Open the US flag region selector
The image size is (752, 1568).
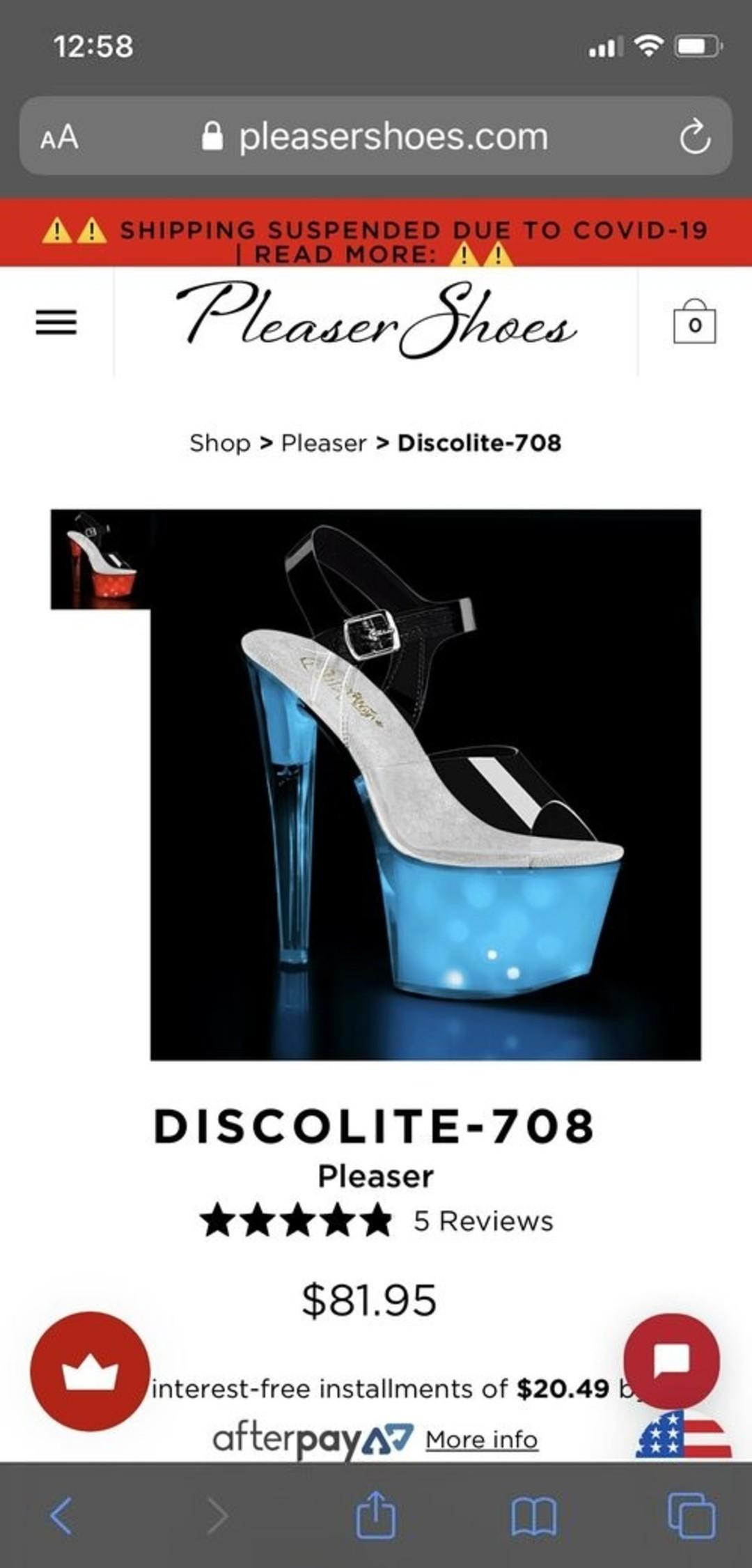682,1436
